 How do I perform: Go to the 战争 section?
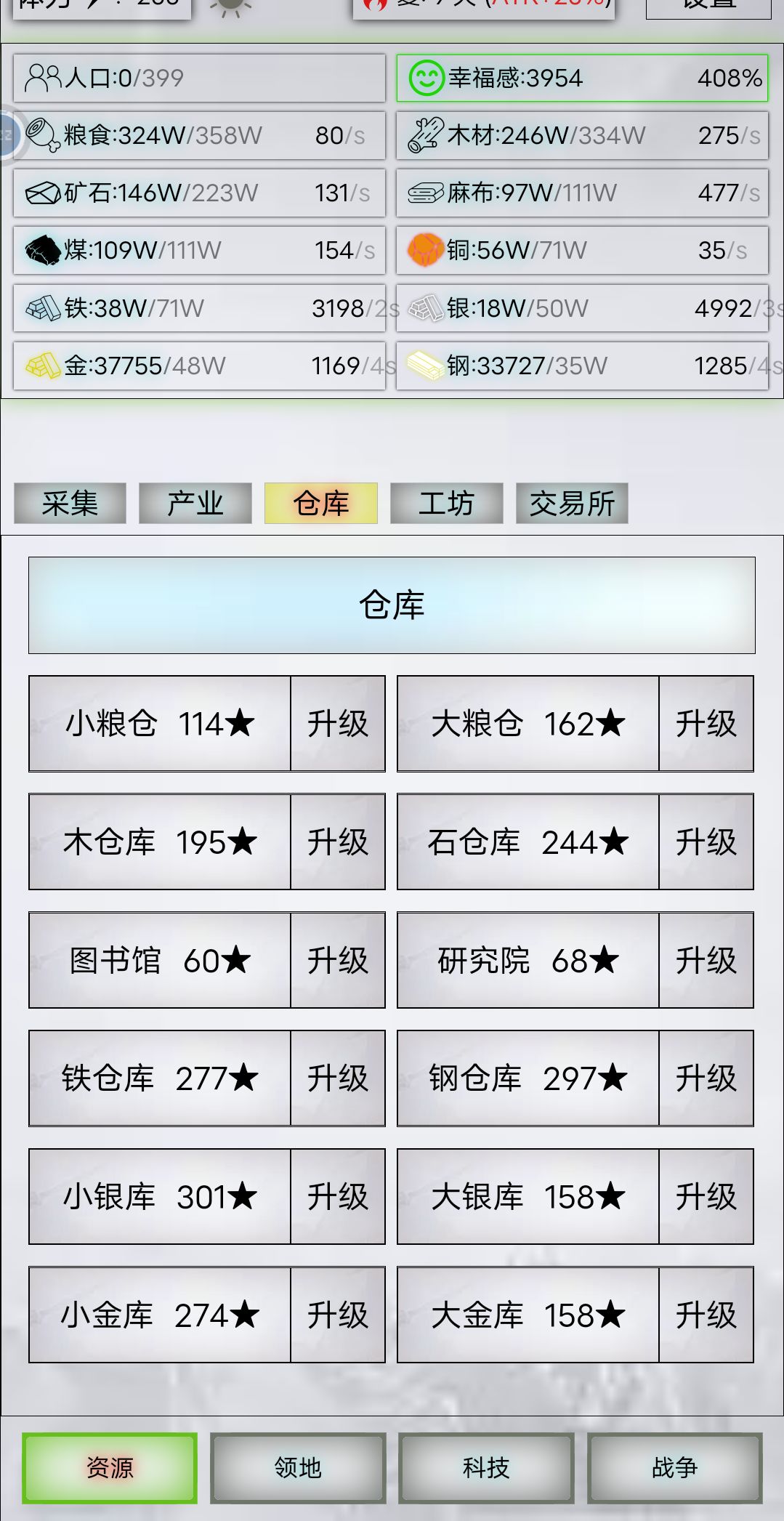[x=674, y=1468]
